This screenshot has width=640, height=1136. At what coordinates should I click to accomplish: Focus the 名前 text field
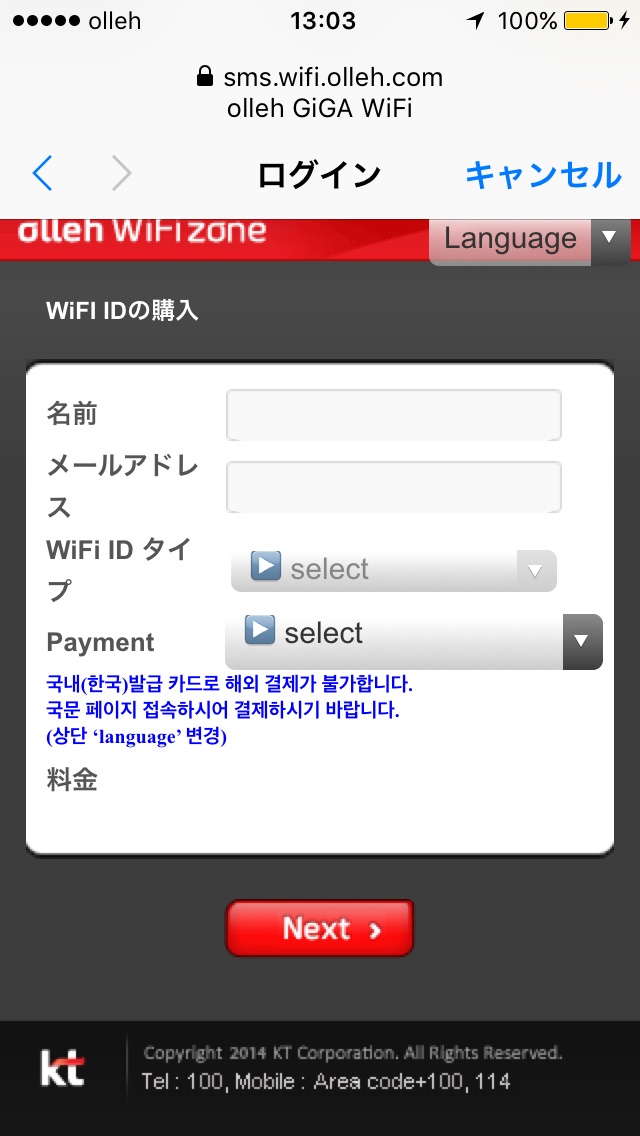393,415
